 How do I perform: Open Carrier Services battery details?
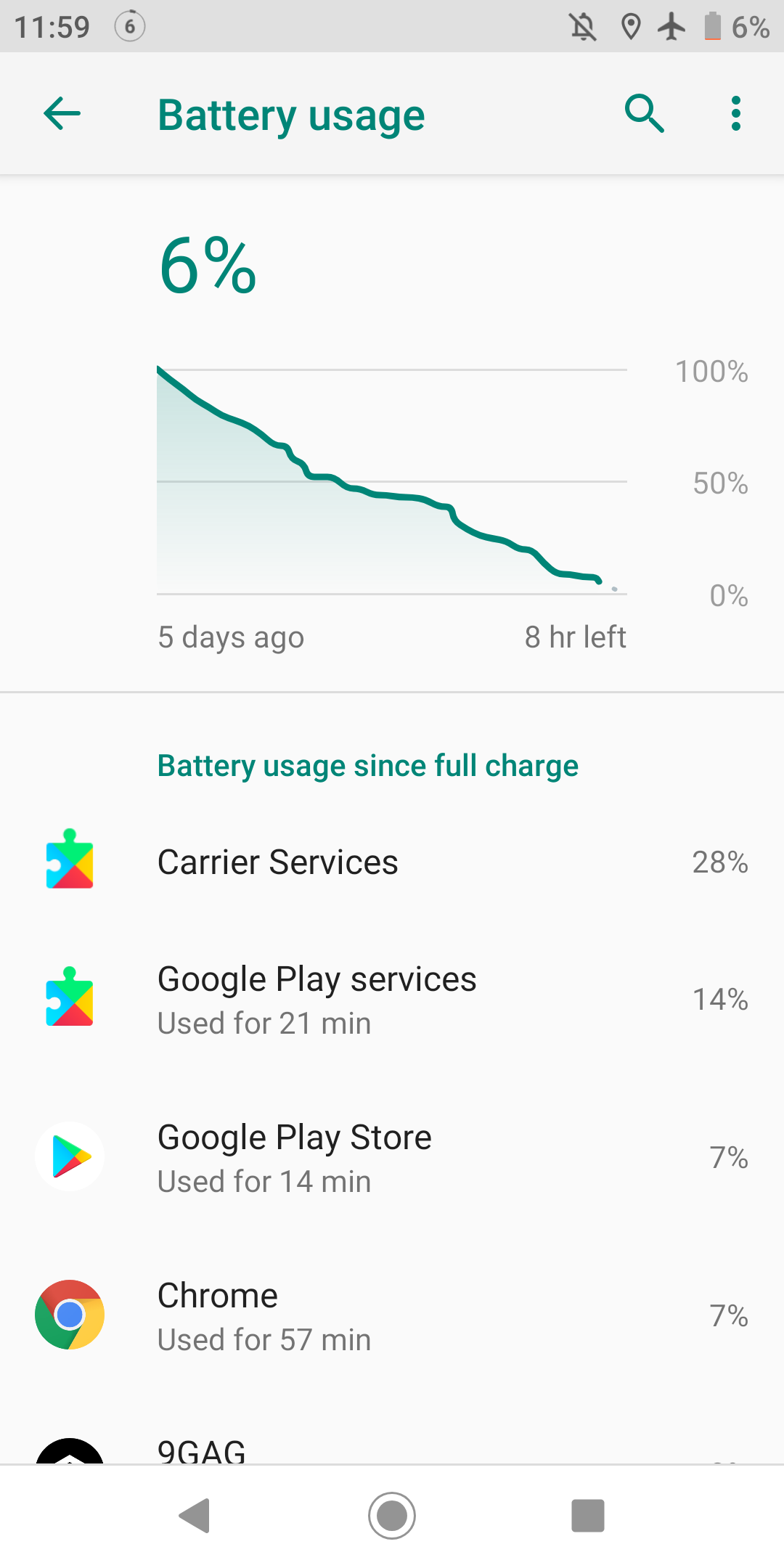(392, 862)
